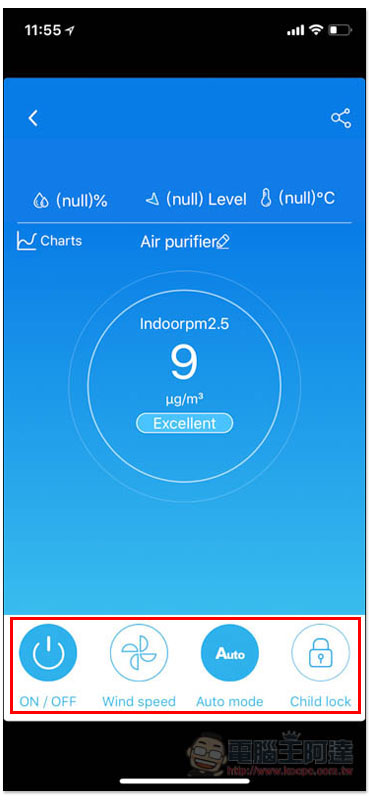Screen dimensions: 369x800
Task: Open the Charts view
Action: pyautogui.click(x=49, y=240)
